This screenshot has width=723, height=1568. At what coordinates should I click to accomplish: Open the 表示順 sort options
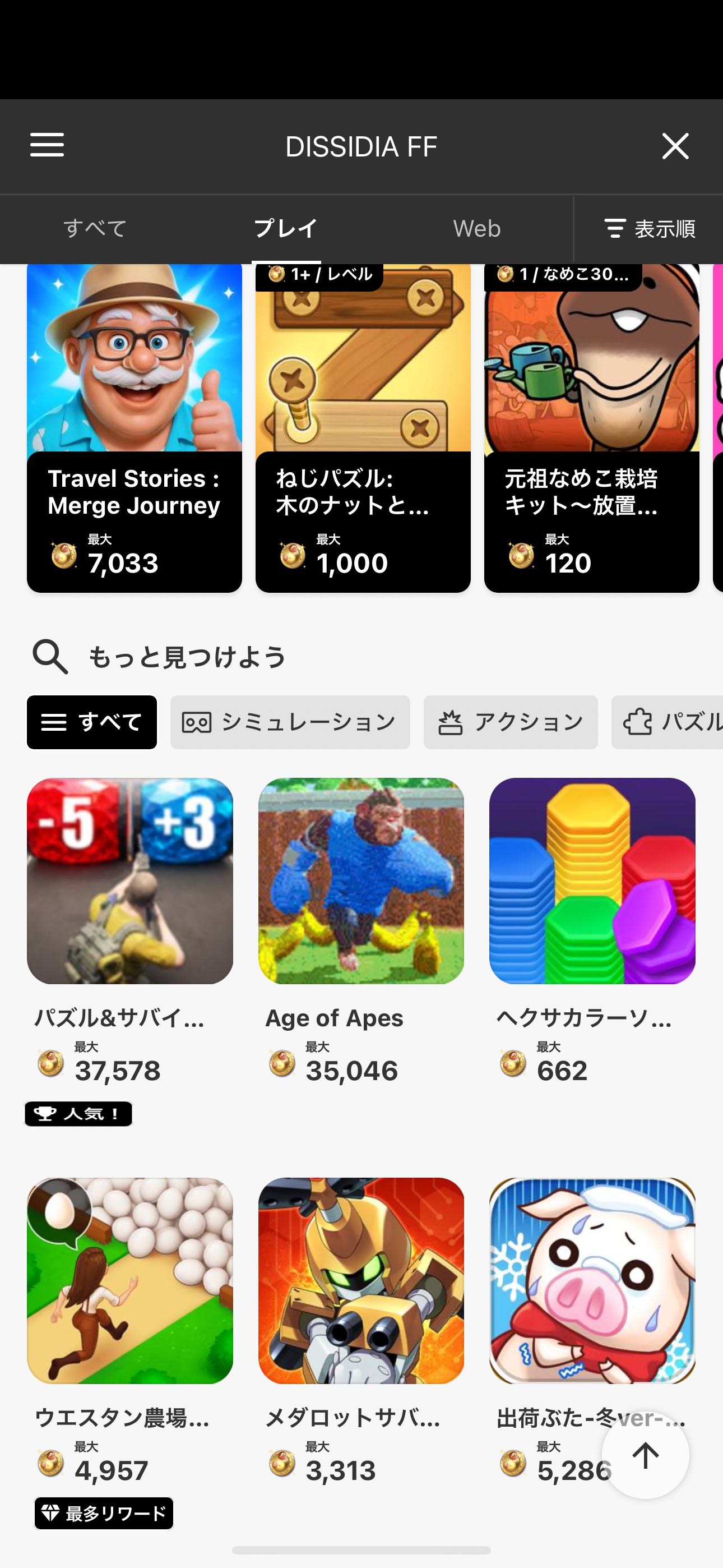[x=650, y=229]
